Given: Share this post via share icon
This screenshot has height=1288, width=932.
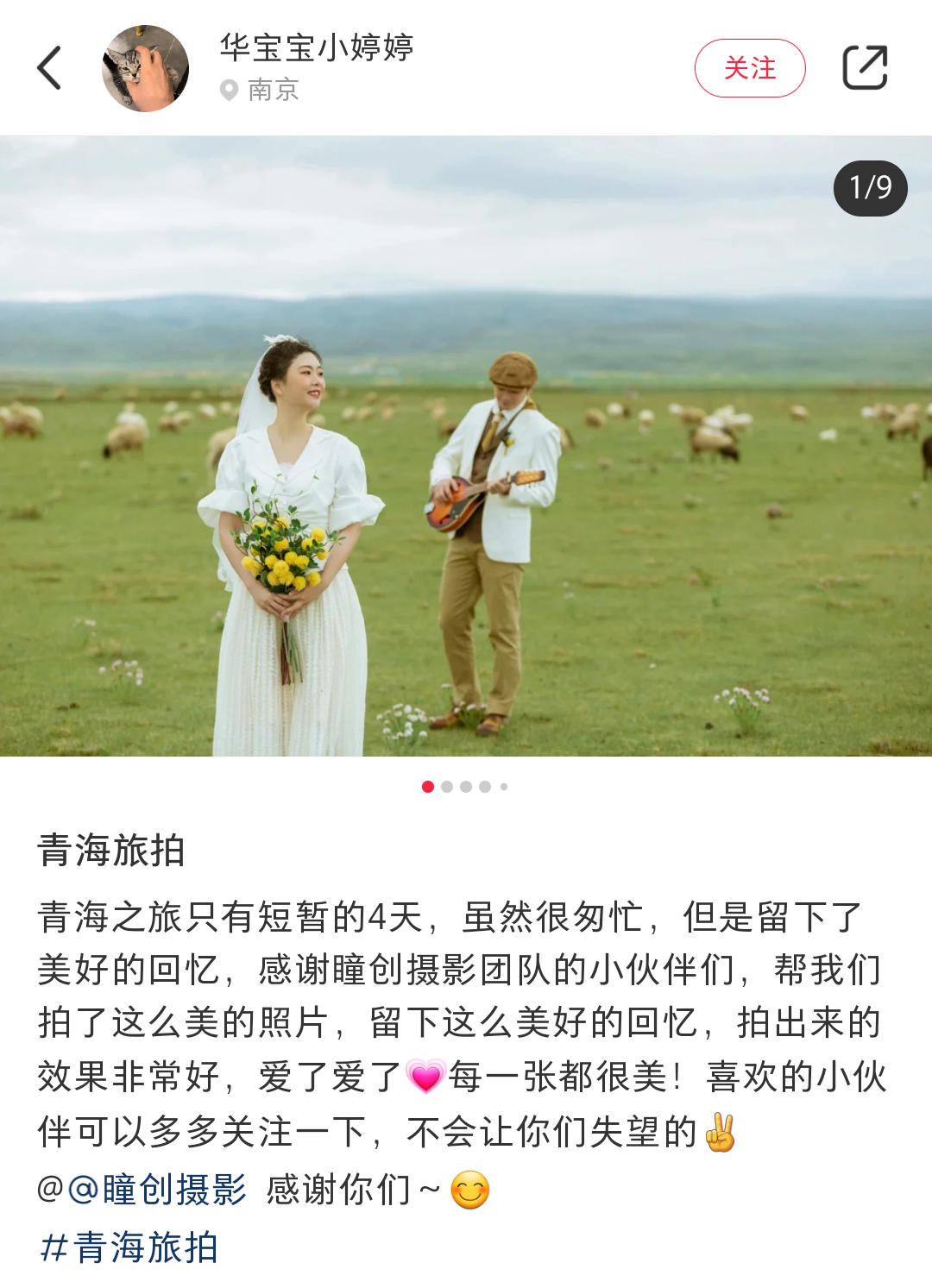Looking at the screenshot, I should (865, 68).
